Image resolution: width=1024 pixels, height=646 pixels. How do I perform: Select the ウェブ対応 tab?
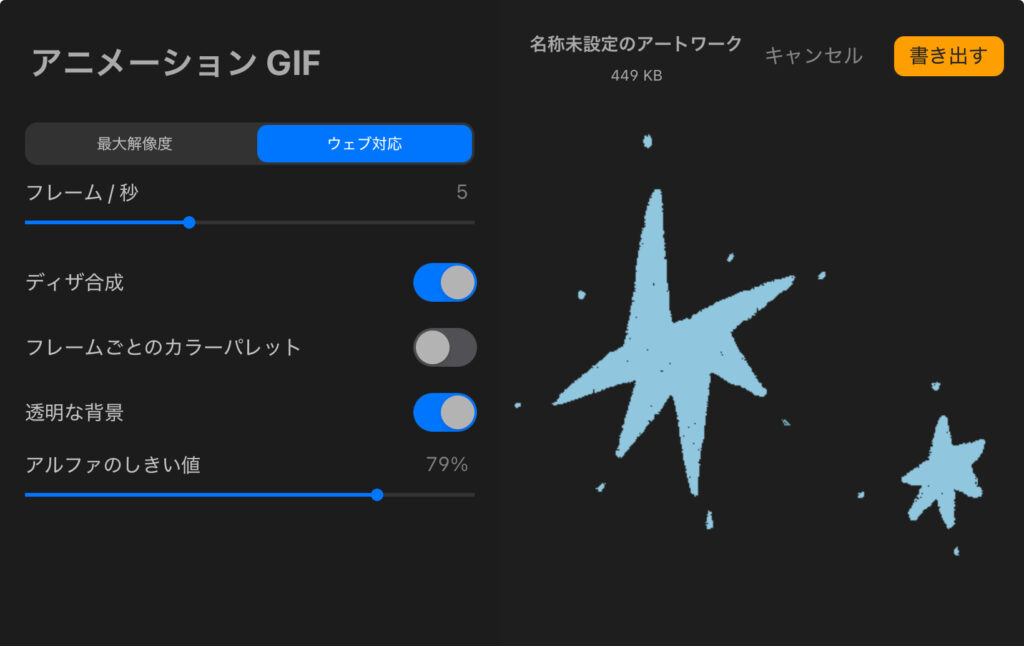pyautogui.click(x=364, y=144)
